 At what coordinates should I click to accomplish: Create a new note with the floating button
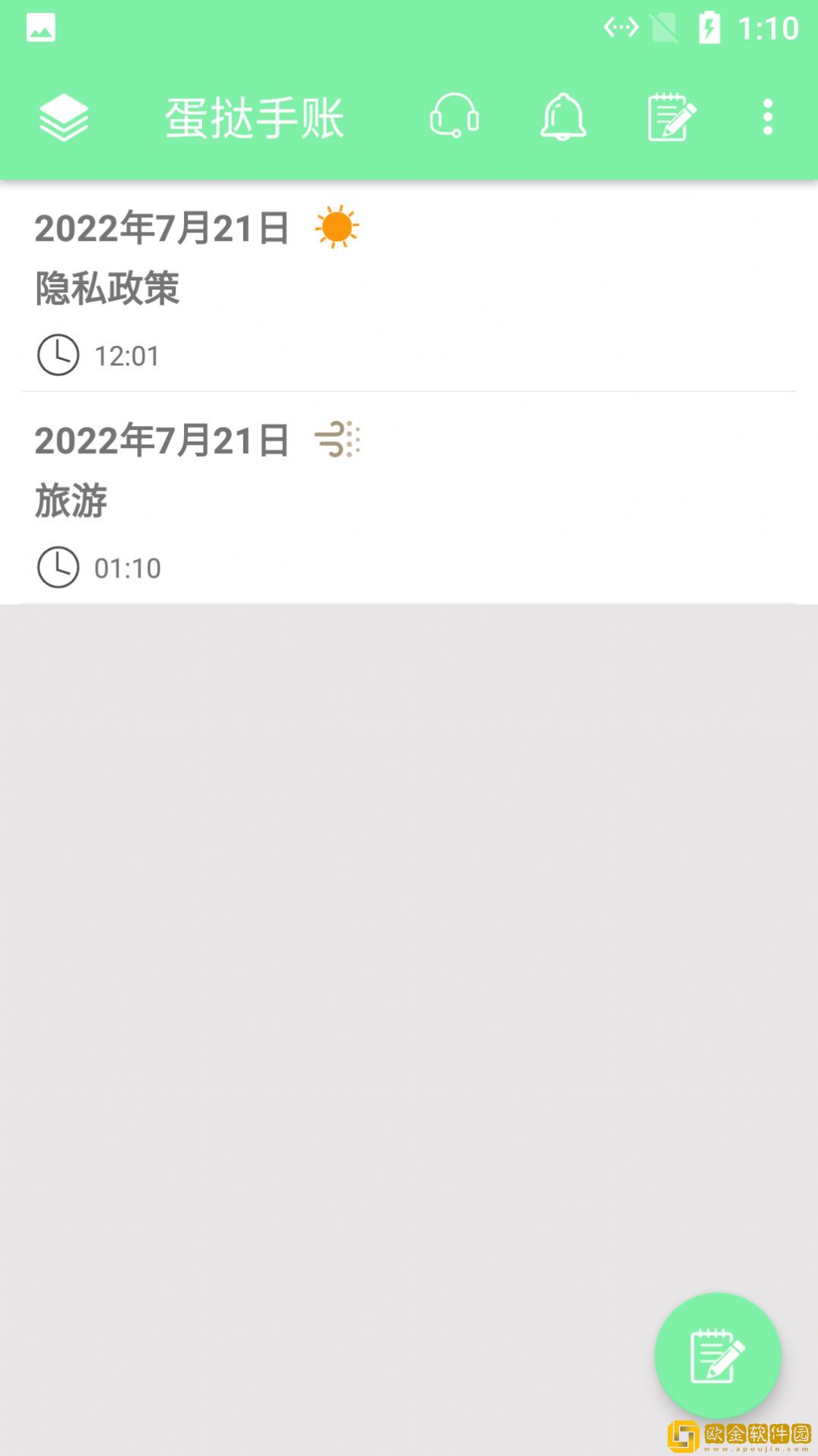point(717,1355)
